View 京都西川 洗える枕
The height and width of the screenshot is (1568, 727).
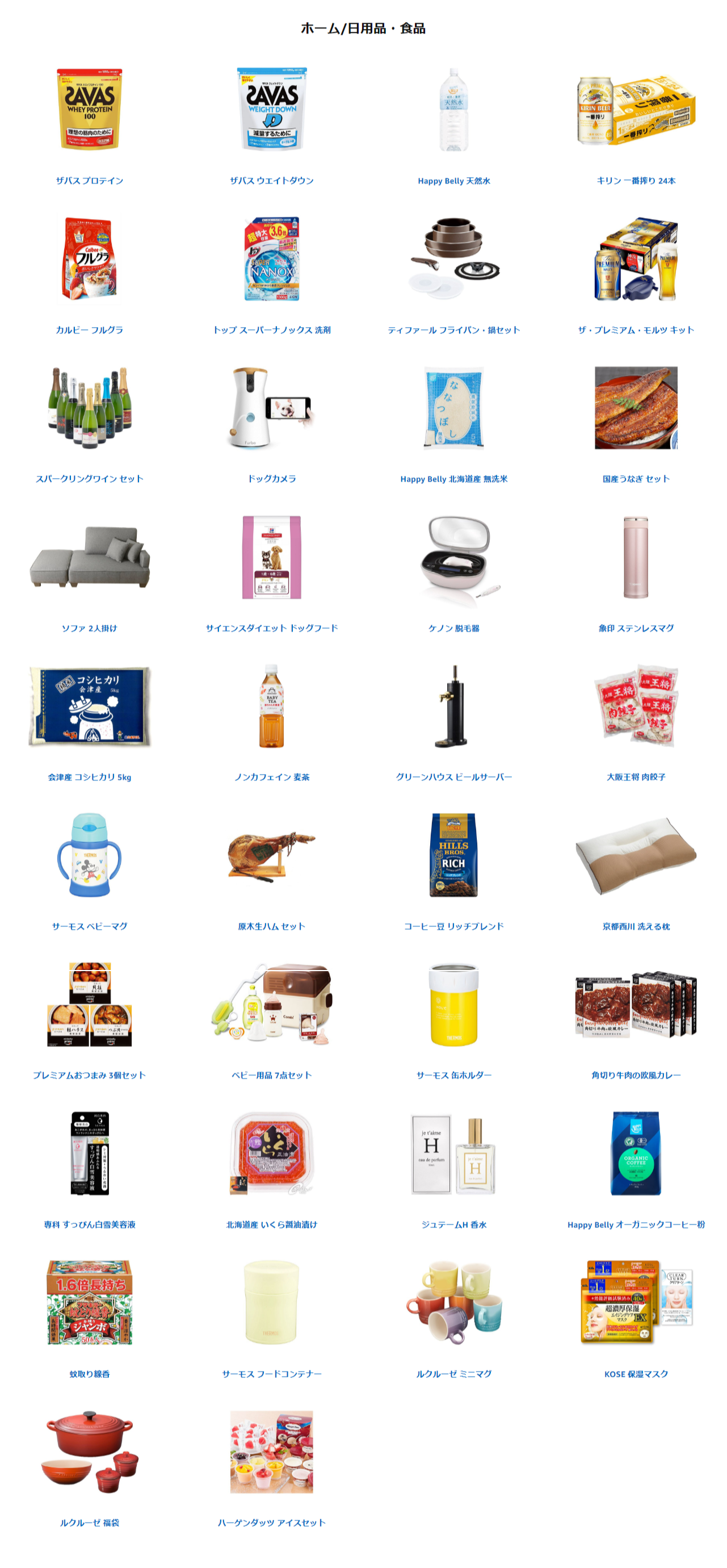click(x=636, y=926)
